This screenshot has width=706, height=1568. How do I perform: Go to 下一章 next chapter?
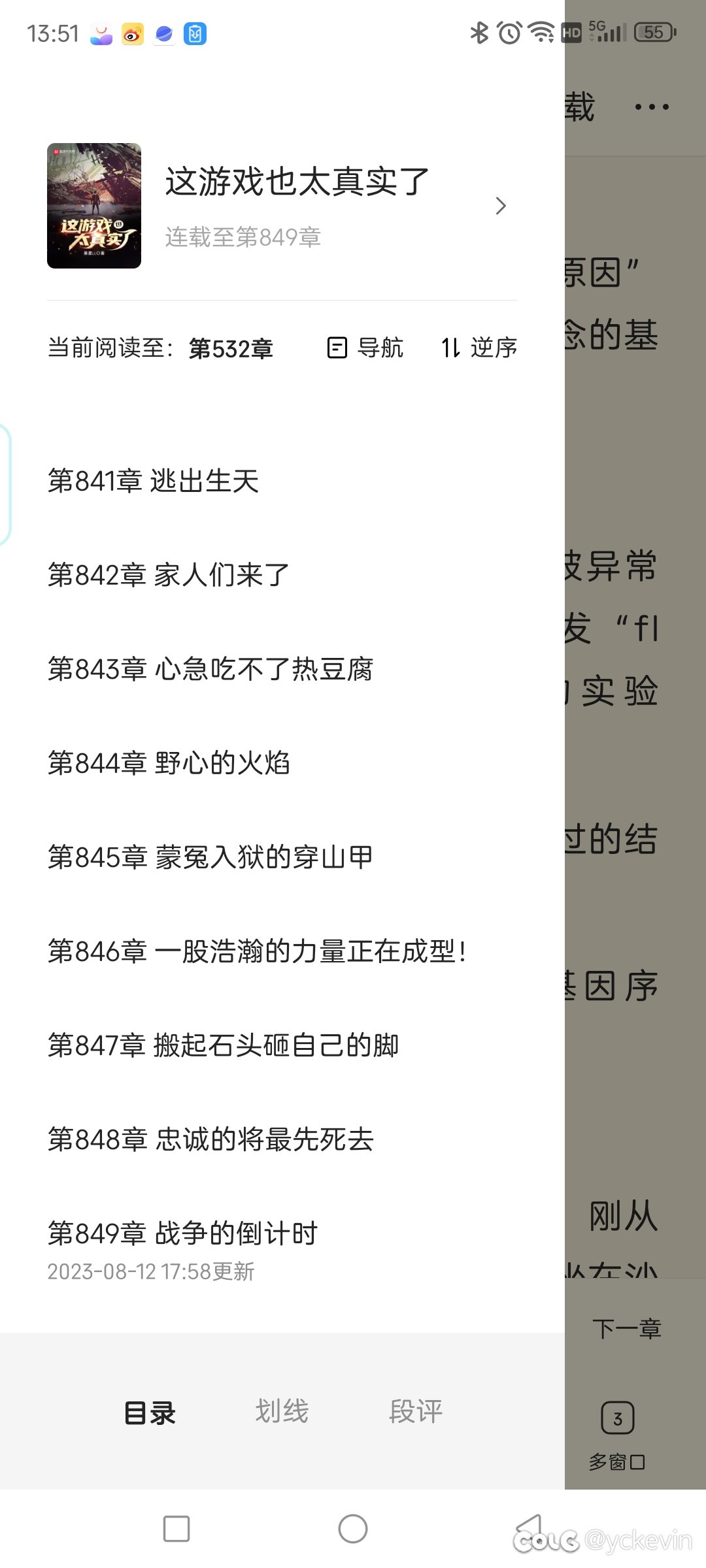click(x=627, y=1329)
